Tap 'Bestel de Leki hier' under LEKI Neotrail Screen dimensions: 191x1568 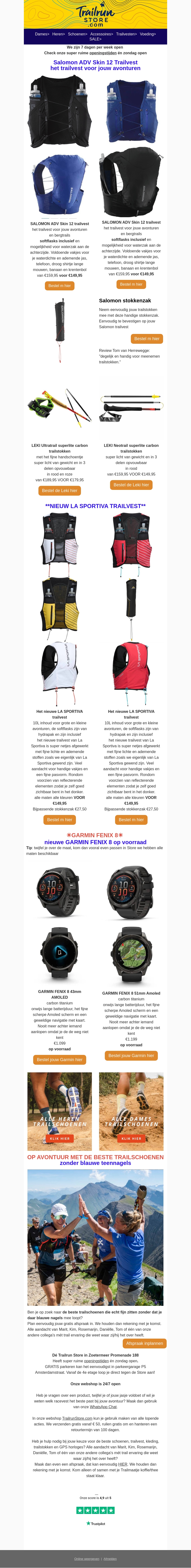(x=131, y=485)
